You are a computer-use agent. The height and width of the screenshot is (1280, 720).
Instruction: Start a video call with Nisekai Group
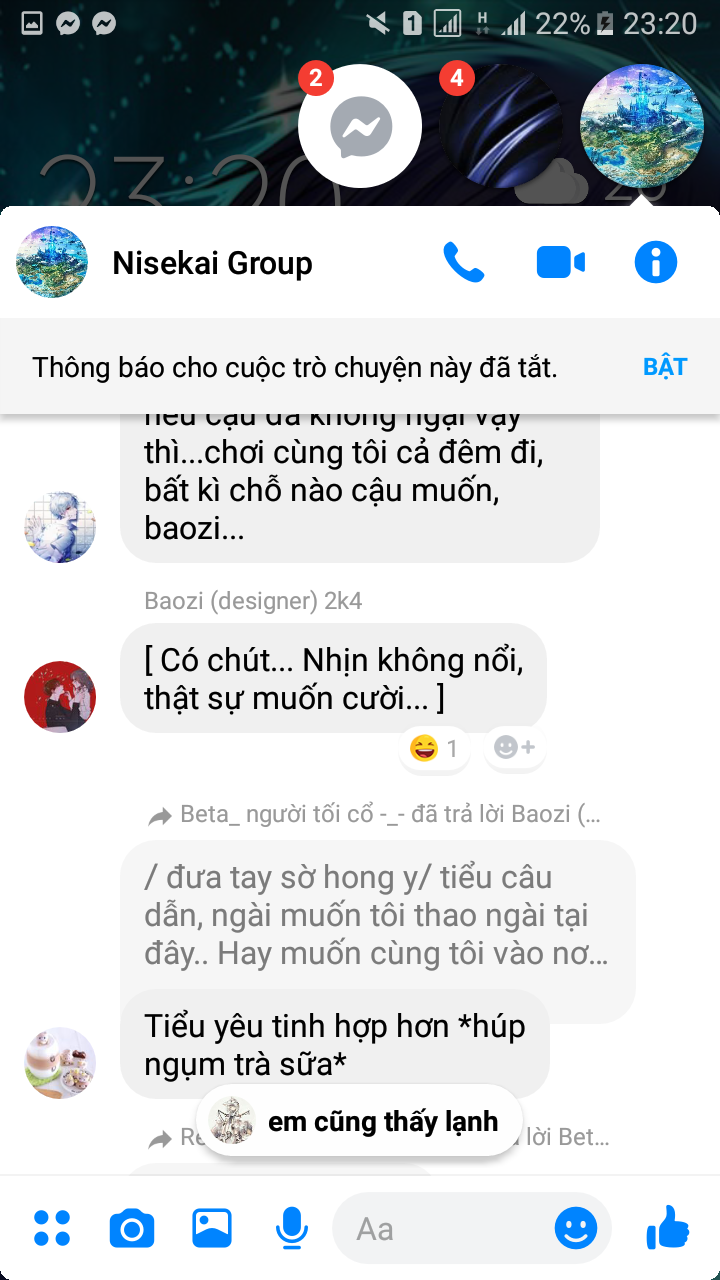pyautogui.click(x=560, y=263)
